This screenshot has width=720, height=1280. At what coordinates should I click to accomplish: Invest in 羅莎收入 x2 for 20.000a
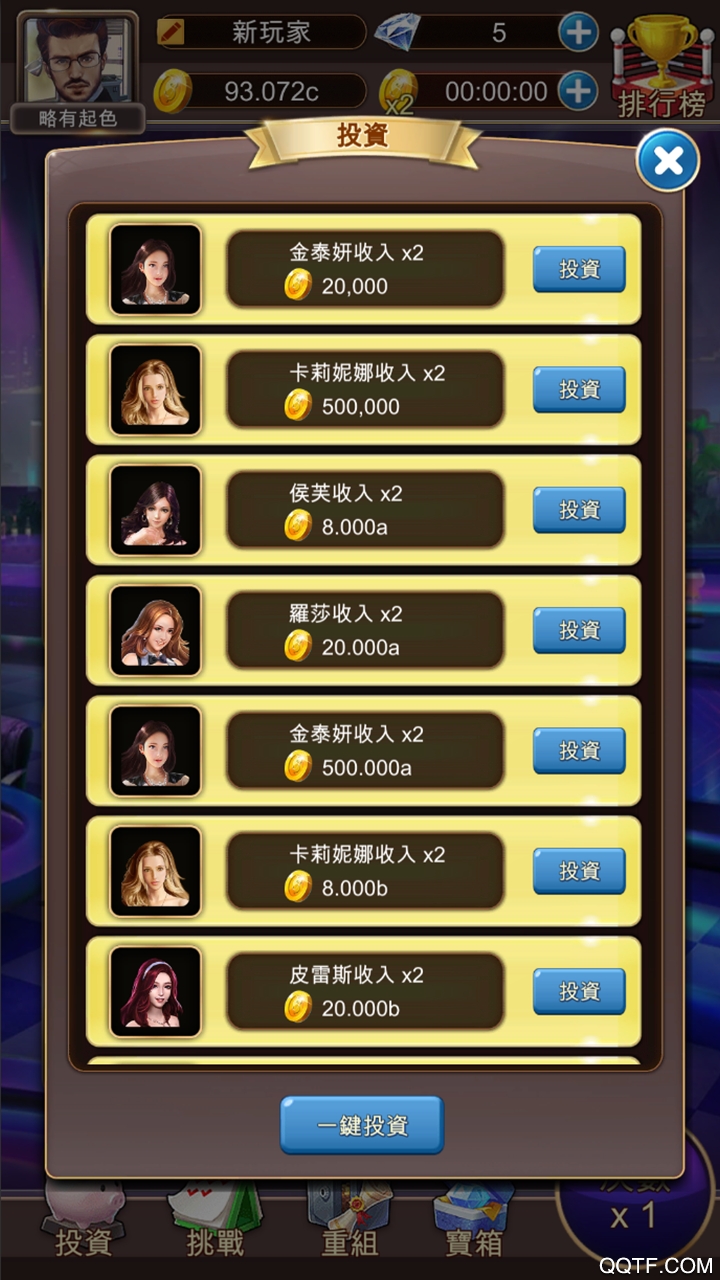click(x=578, y=630)
